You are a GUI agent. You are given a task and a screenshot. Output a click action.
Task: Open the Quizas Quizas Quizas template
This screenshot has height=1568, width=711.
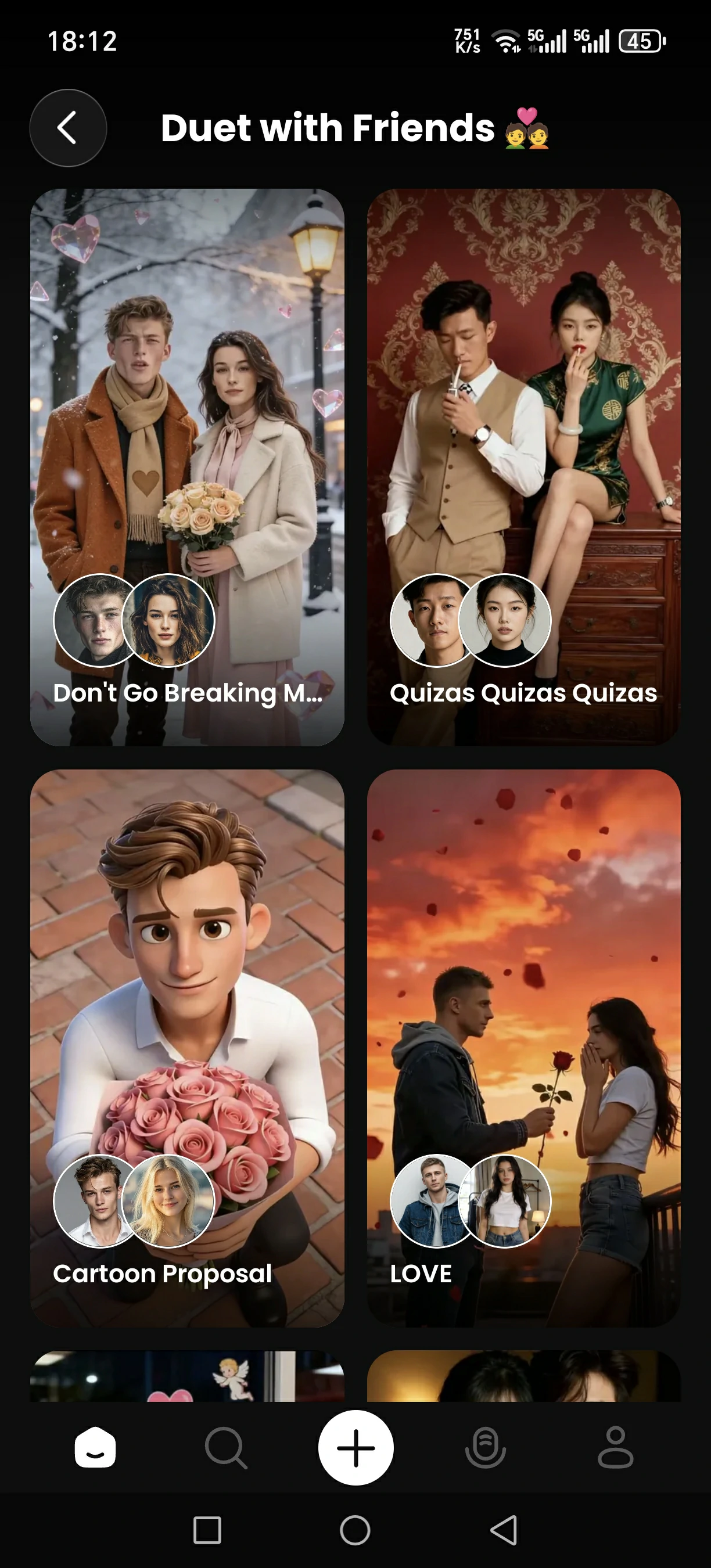pos(523,467)
